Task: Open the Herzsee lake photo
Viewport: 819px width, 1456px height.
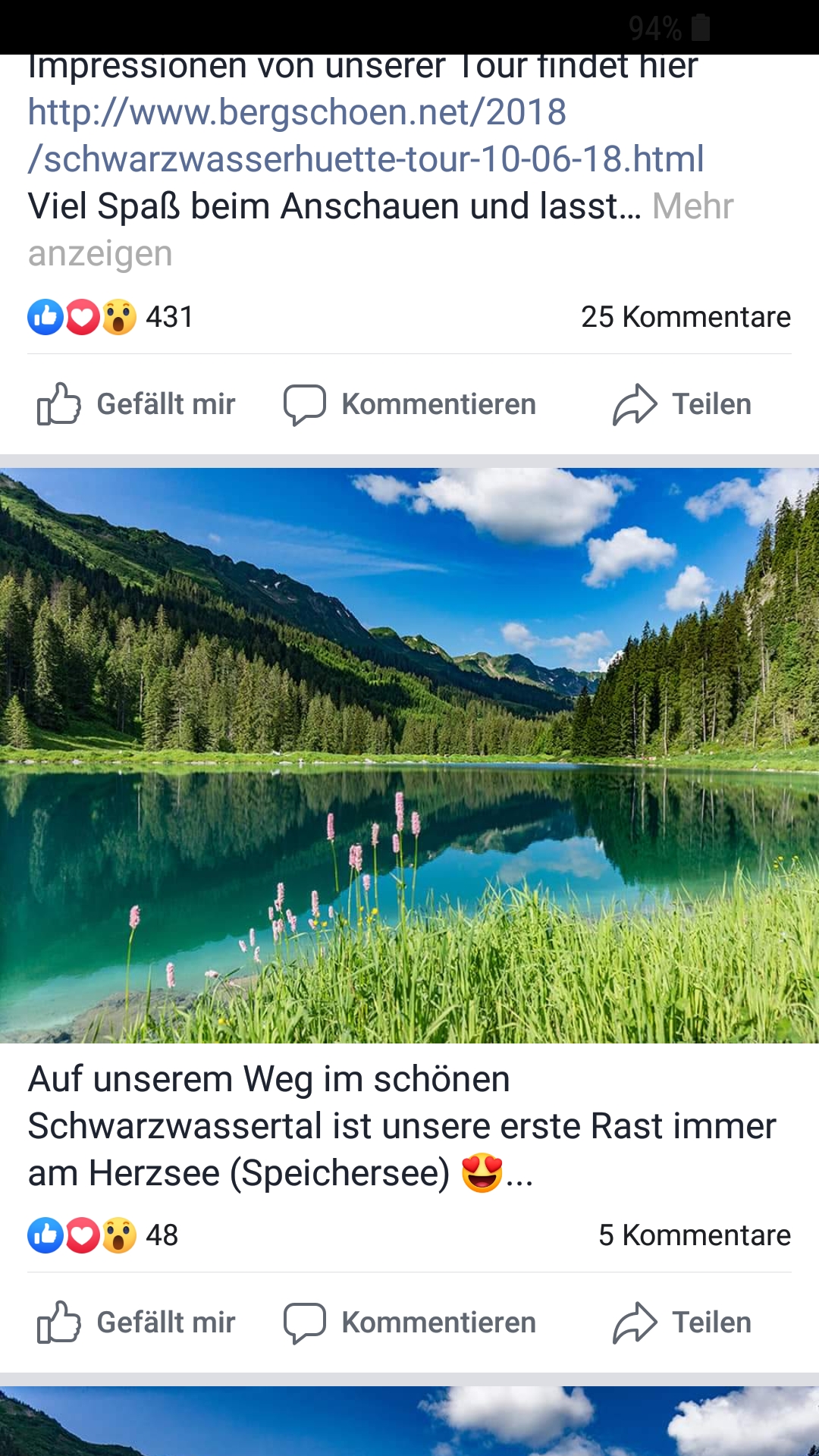Action: tap(409, 755)
